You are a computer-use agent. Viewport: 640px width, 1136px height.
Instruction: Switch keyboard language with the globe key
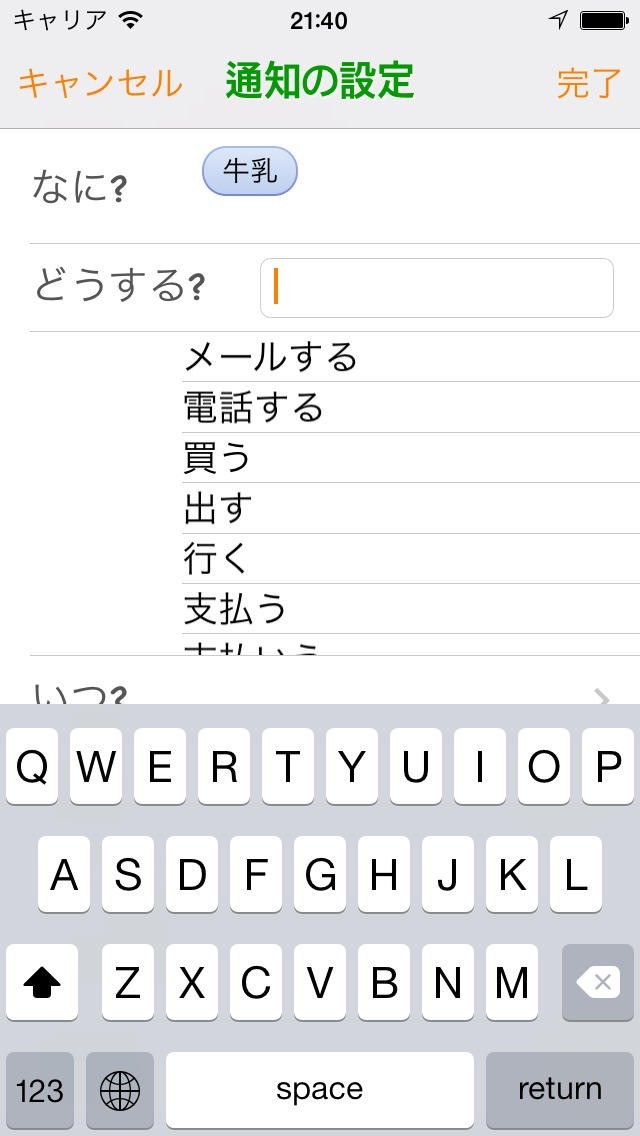[120, 1089]
